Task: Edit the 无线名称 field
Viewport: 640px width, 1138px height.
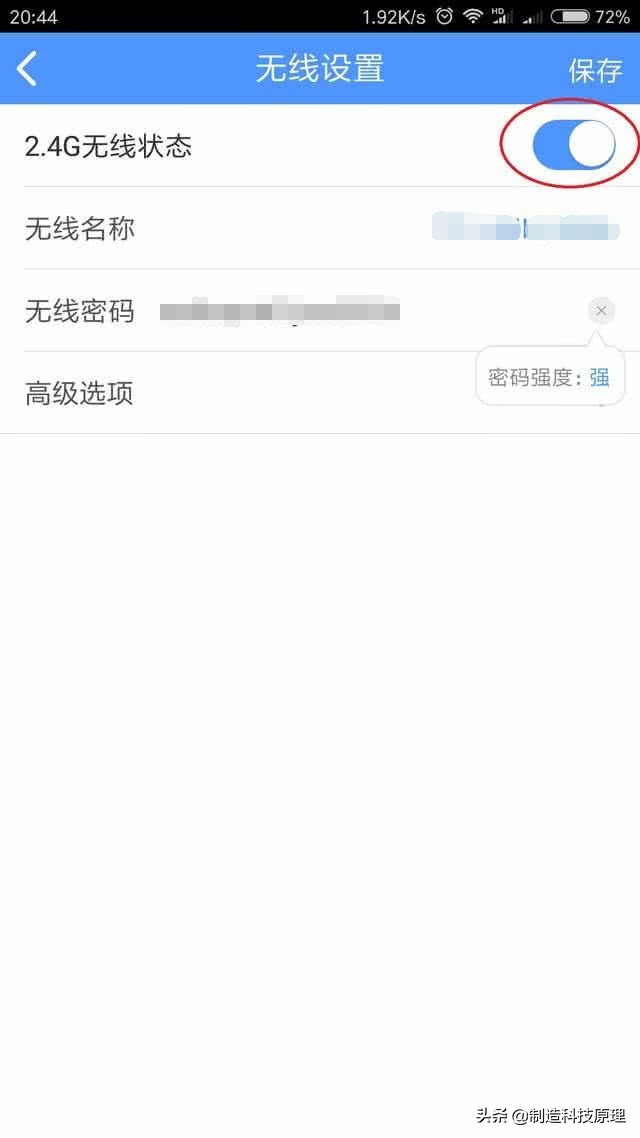Action: pyautogui.click(x=320, y=228)
